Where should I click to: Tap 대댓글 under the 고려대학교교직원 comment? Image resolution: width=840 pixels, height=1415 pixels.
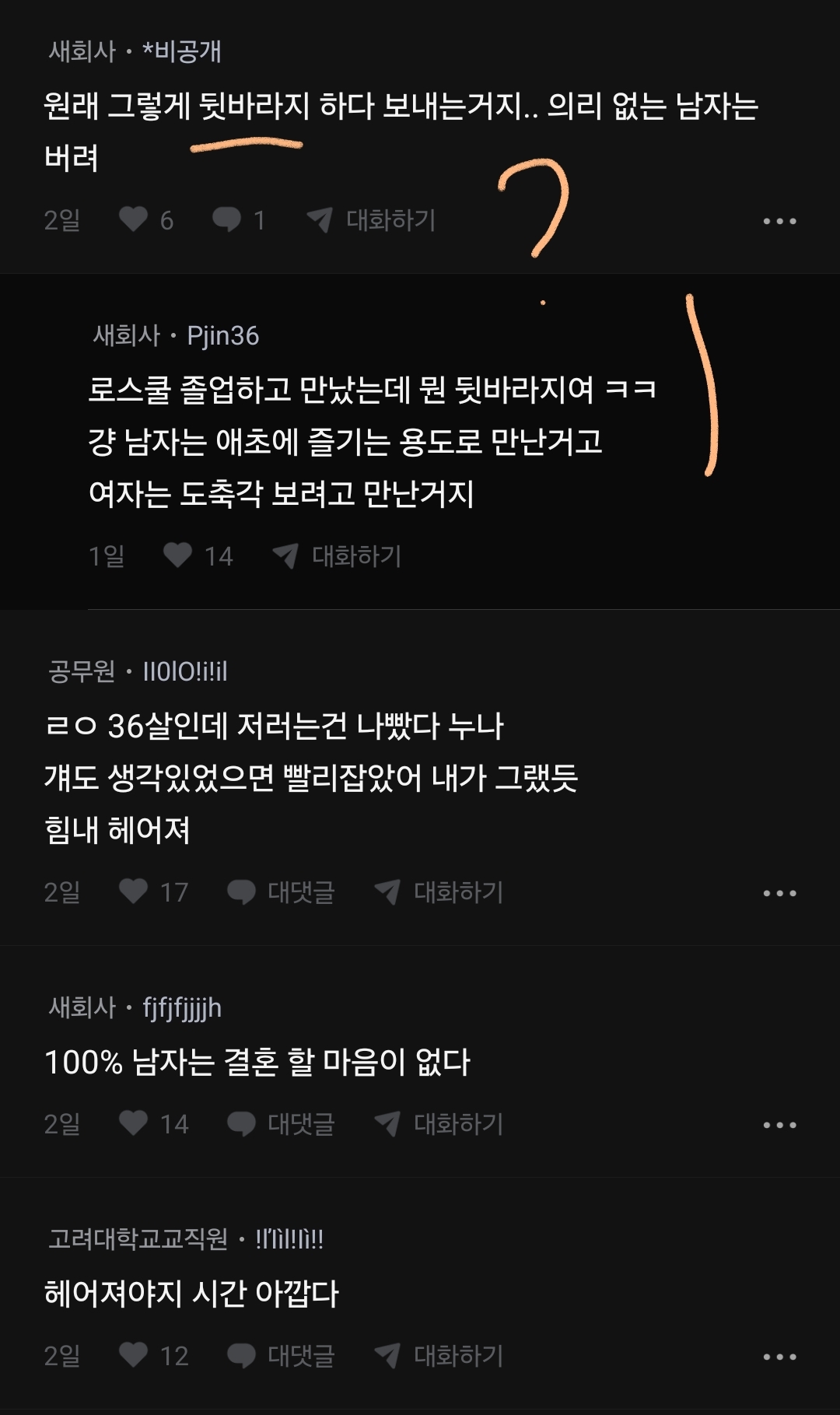pyautogui.click(x=282, y=1355)
